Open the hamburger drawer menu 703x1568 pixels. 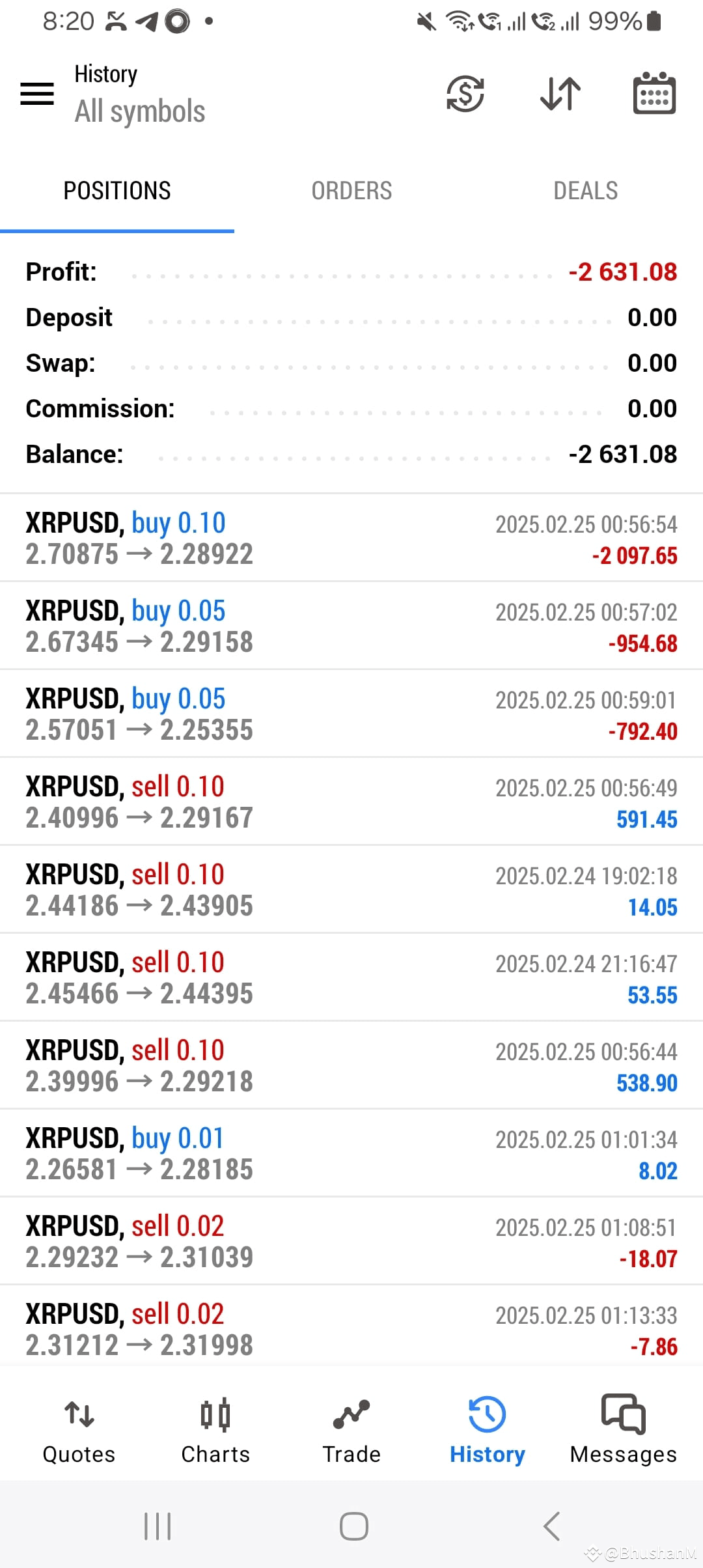click(37, 94)
